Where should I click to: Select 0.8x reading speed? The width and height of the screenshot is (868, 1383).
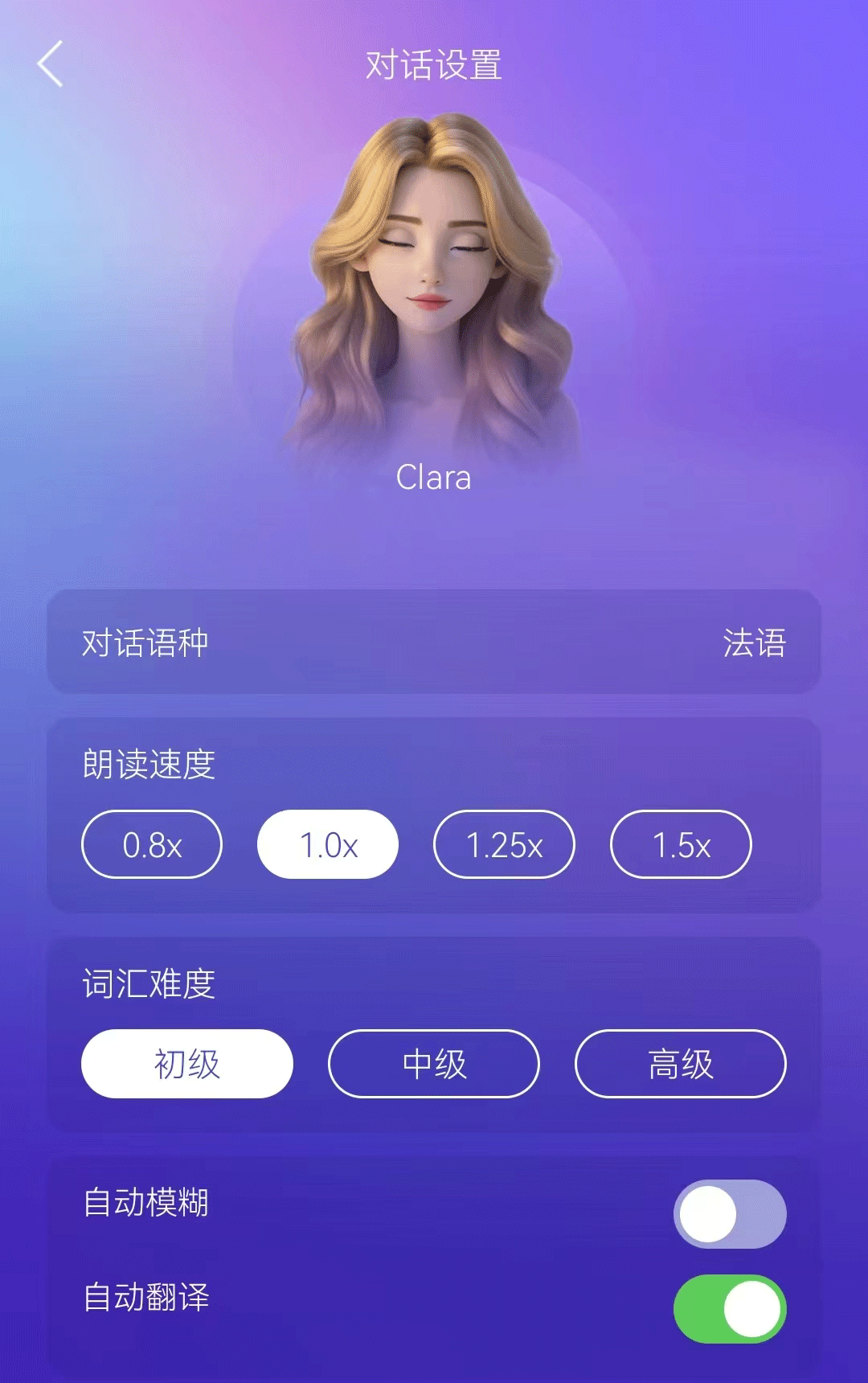pos(152,844)
